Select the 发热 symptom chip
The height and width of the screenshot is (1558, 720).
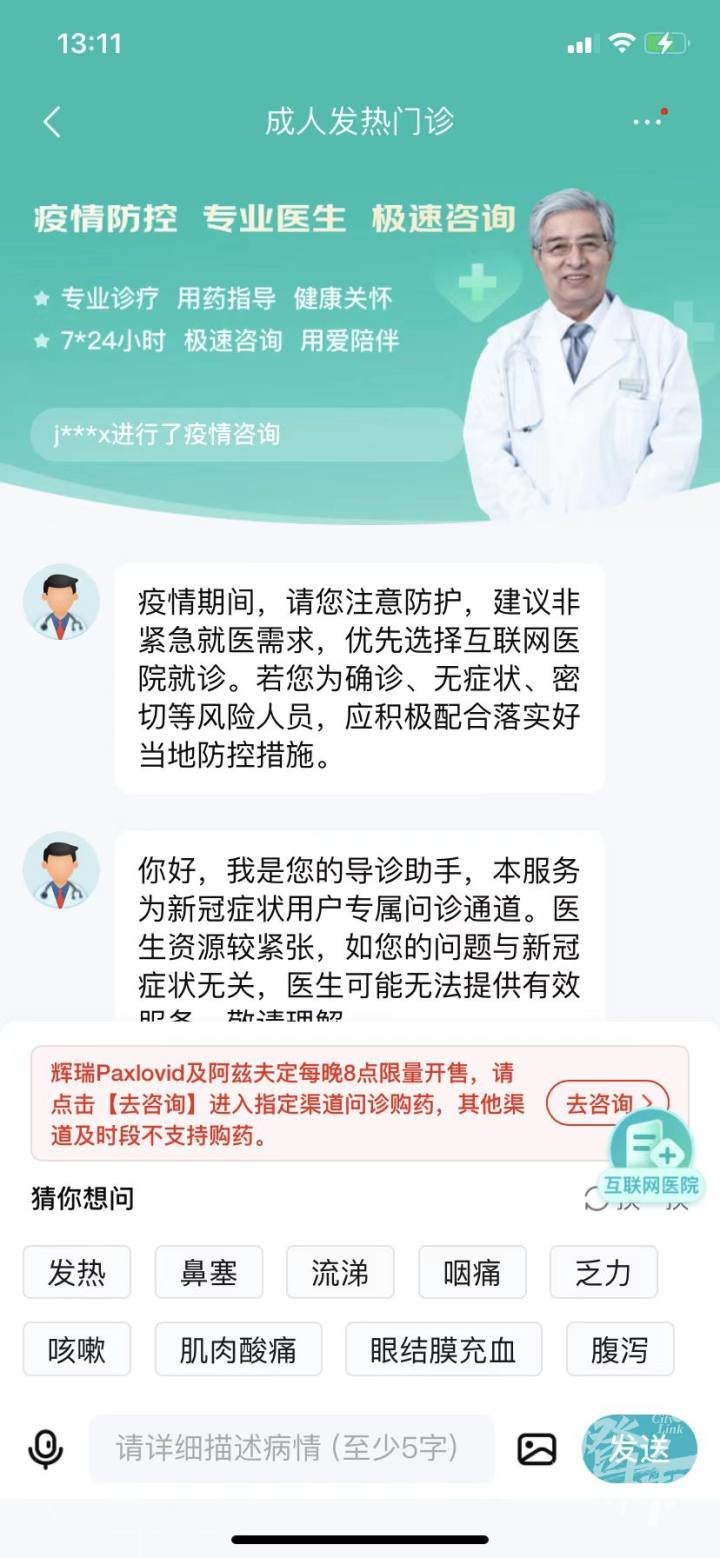tap(77, 1272)
